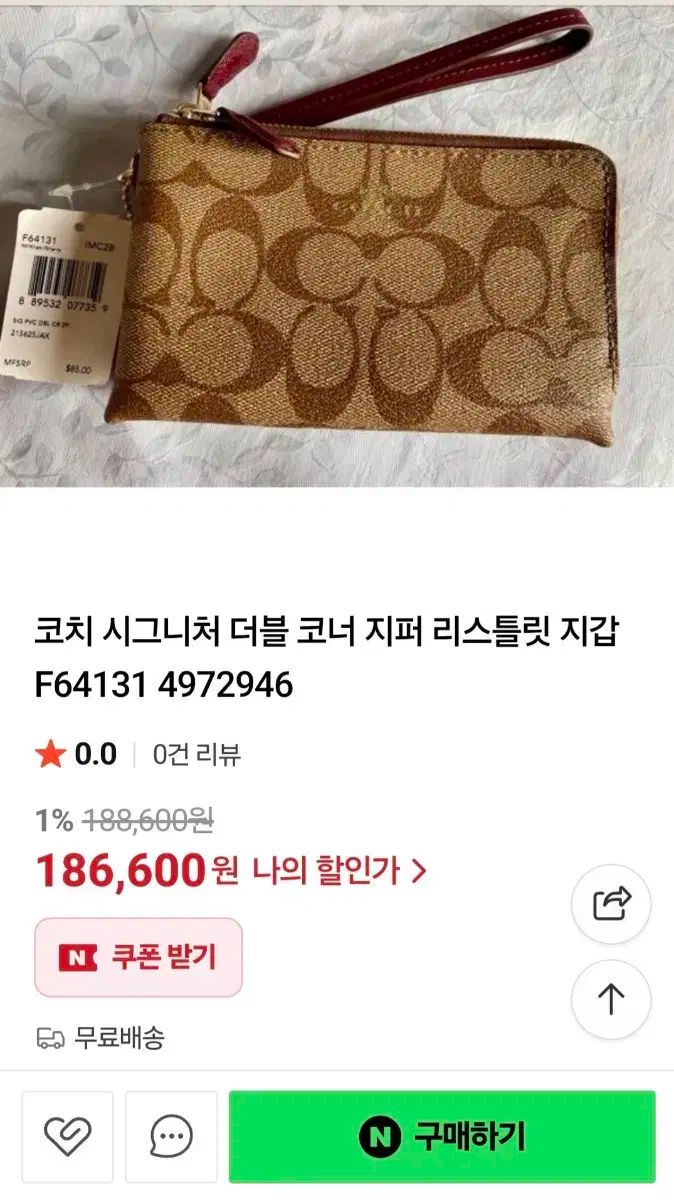Open the chat inquiry bubble icon
Viewport: 674px width, 1200px height.
point(172,1136)
